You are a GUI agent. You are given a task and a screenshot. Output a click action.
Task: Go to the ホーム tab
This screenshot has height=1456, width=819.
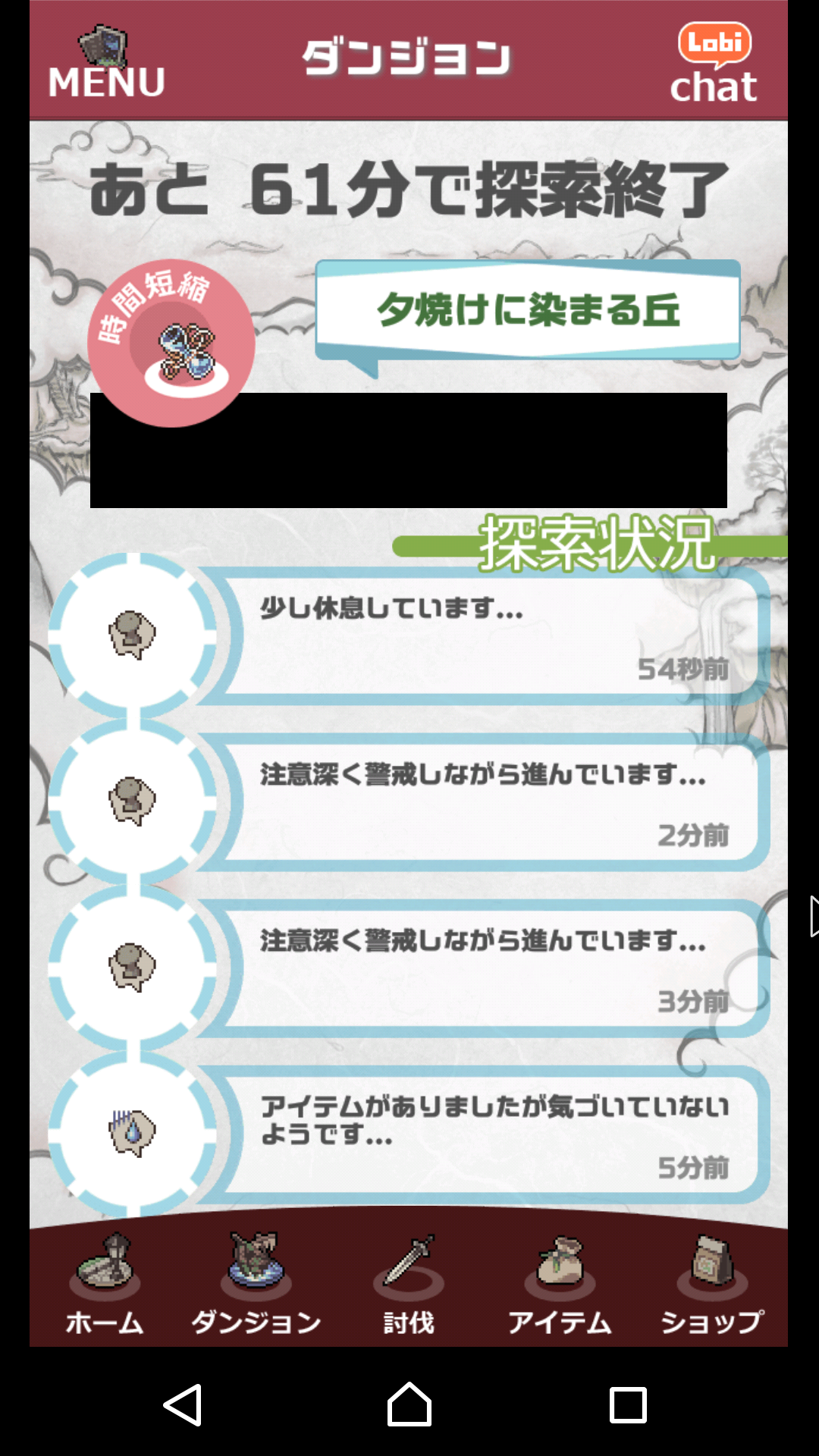(x=105, y=1285)
